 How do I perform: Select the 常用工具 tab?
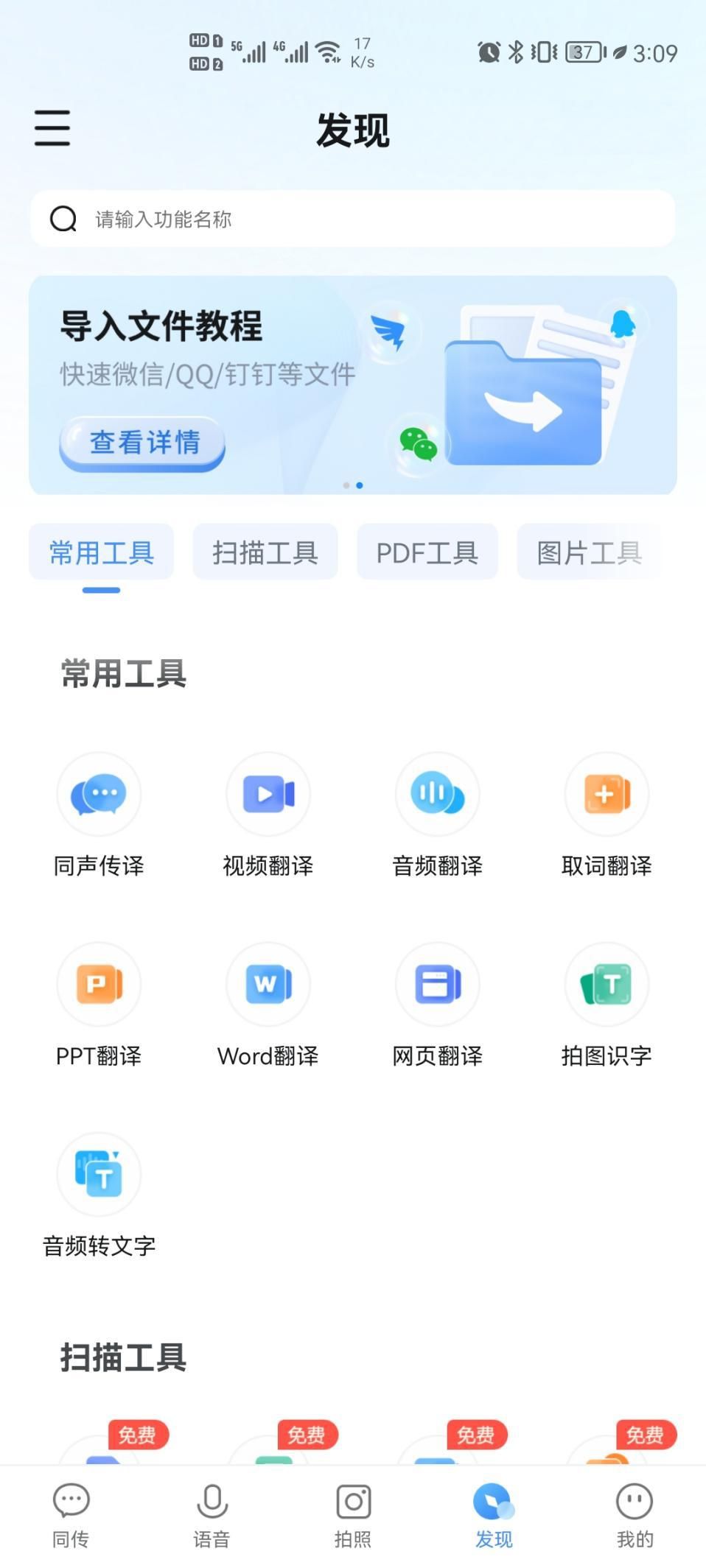102,552
